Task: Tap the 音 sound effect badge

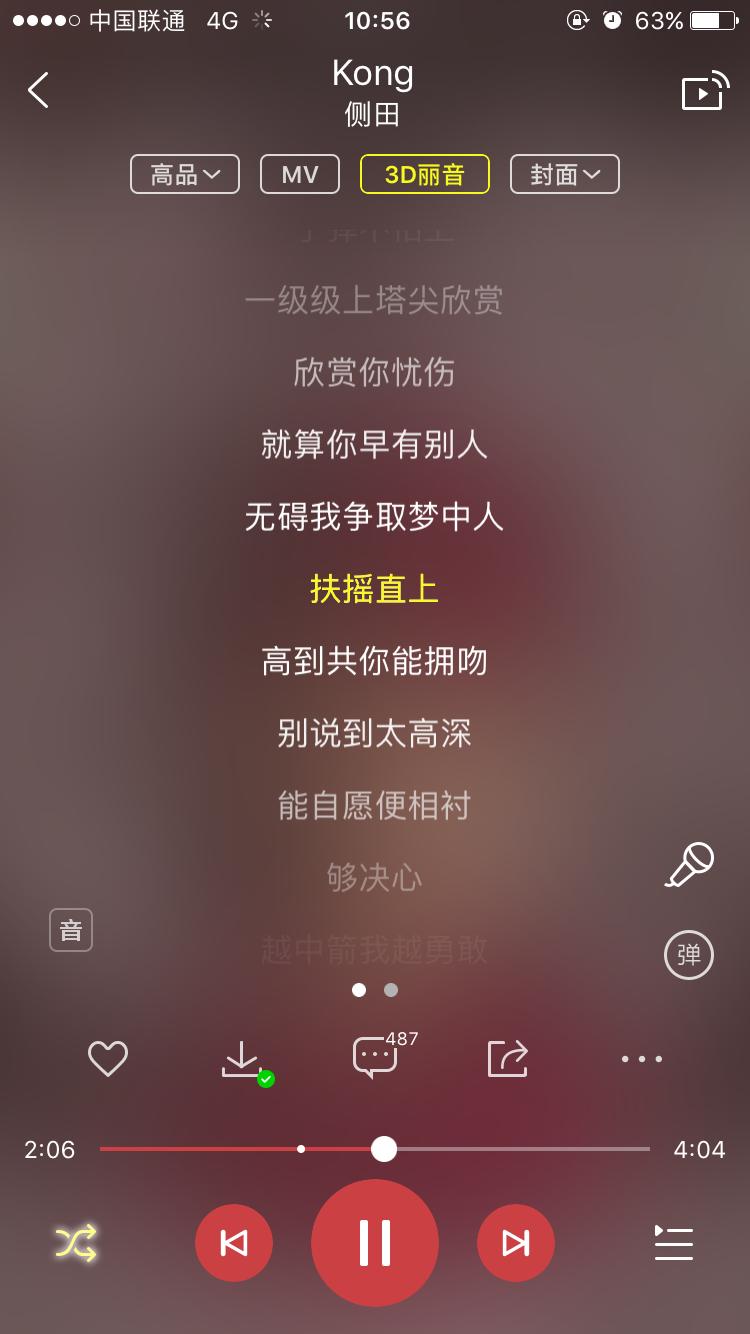Action: pyautogui.click(x=70, y=929)
